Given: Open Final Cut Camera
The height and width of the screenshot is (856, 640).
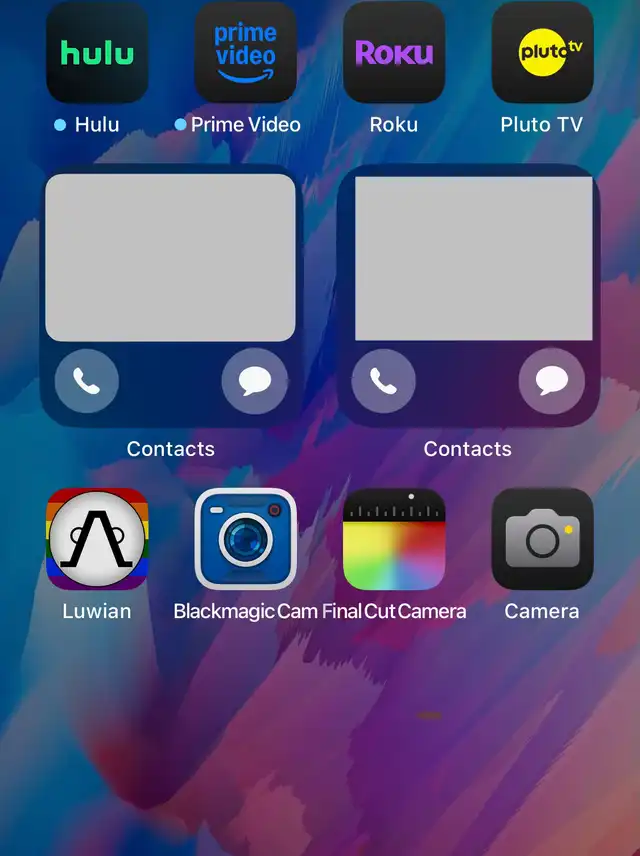Looking at the screenshot, I should (x=394, y=539).
